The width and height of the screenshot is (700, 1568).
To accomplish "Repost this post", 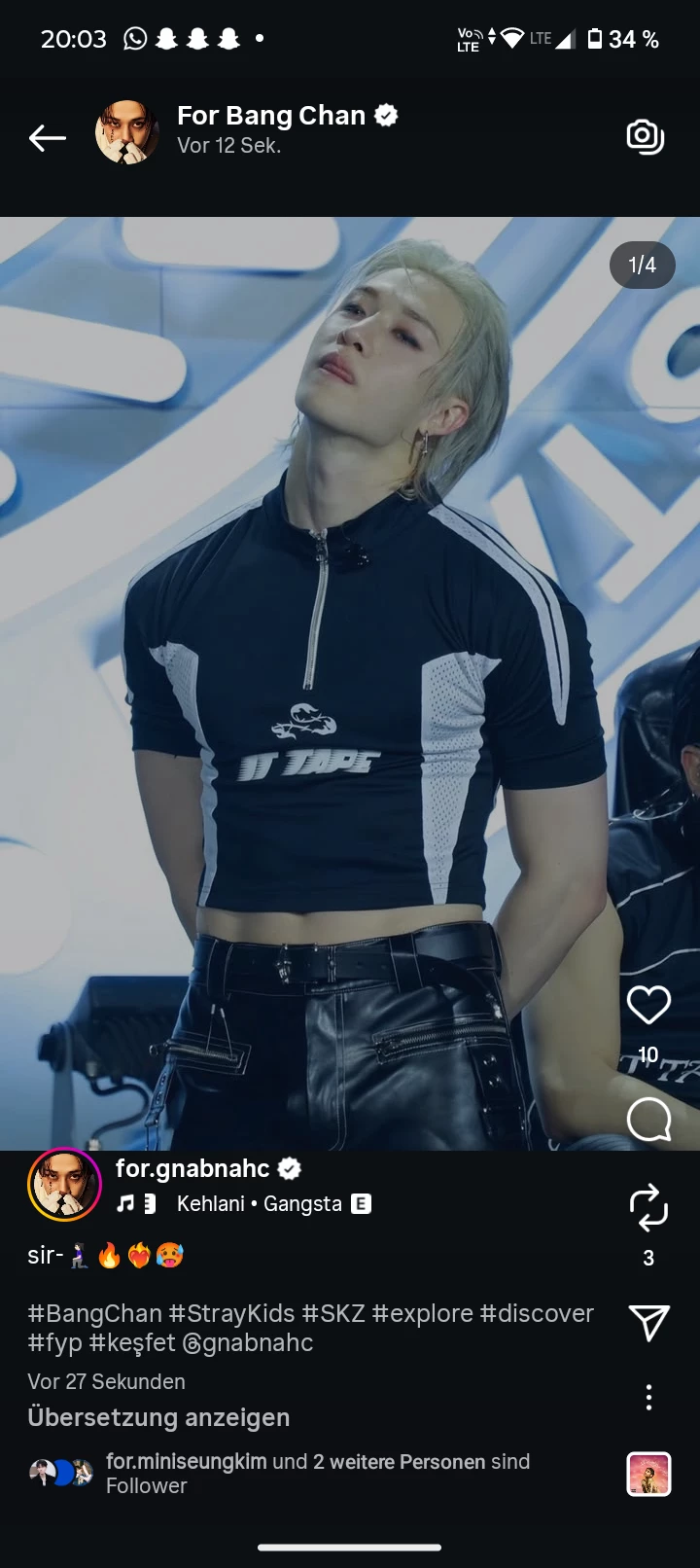I will [648, 1207].
